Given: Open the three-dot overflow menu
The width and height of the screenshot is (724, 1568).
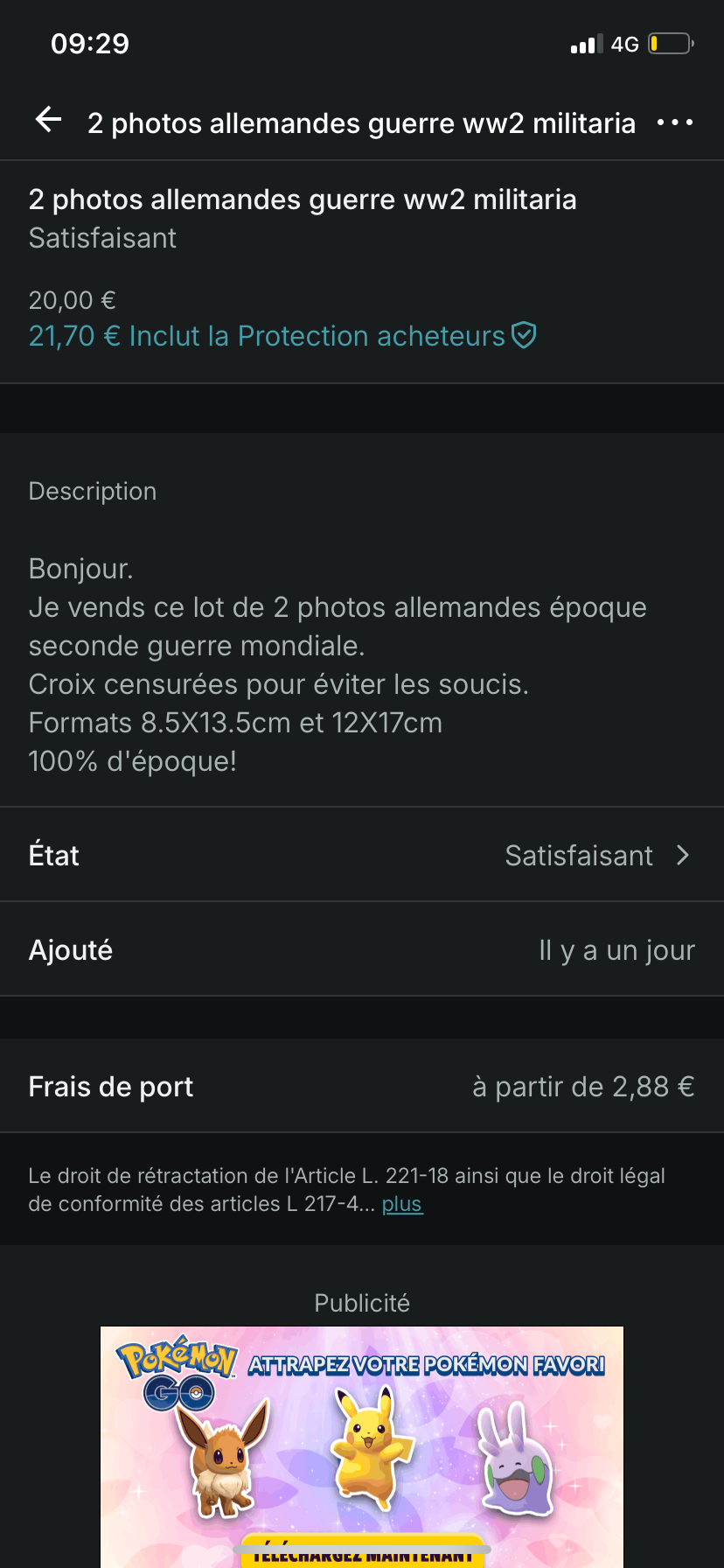Looking at the screenshot, I should (675, 122).
